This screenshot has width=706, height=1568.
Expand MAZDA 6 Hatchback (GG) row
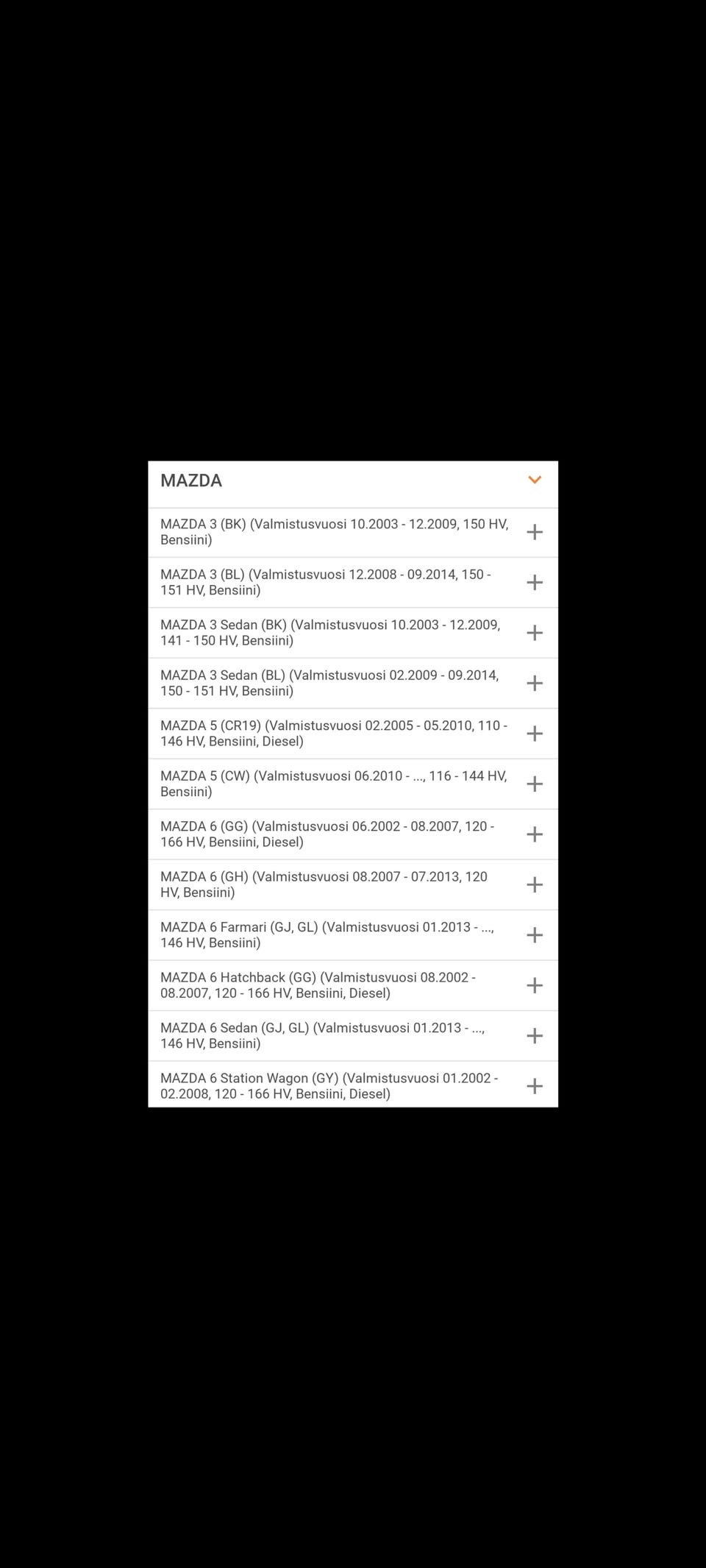point(535,985)
